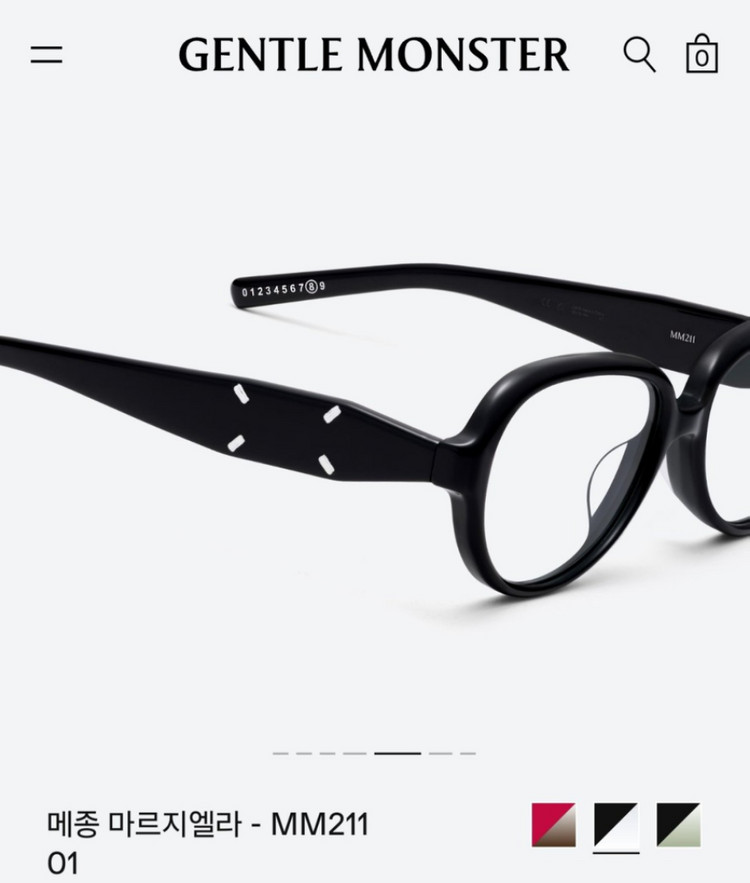Select the black and green color swatch

(x=679, y=825)
